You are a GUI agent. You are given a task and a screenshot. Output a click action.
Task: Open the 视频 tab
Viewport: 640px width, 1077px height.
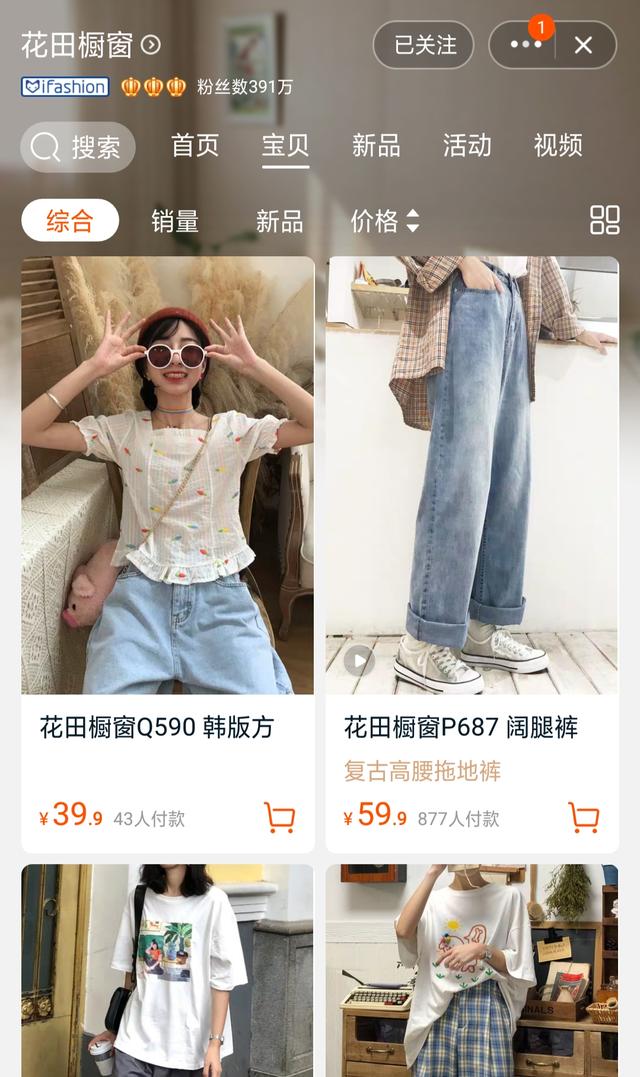(558, 146)
